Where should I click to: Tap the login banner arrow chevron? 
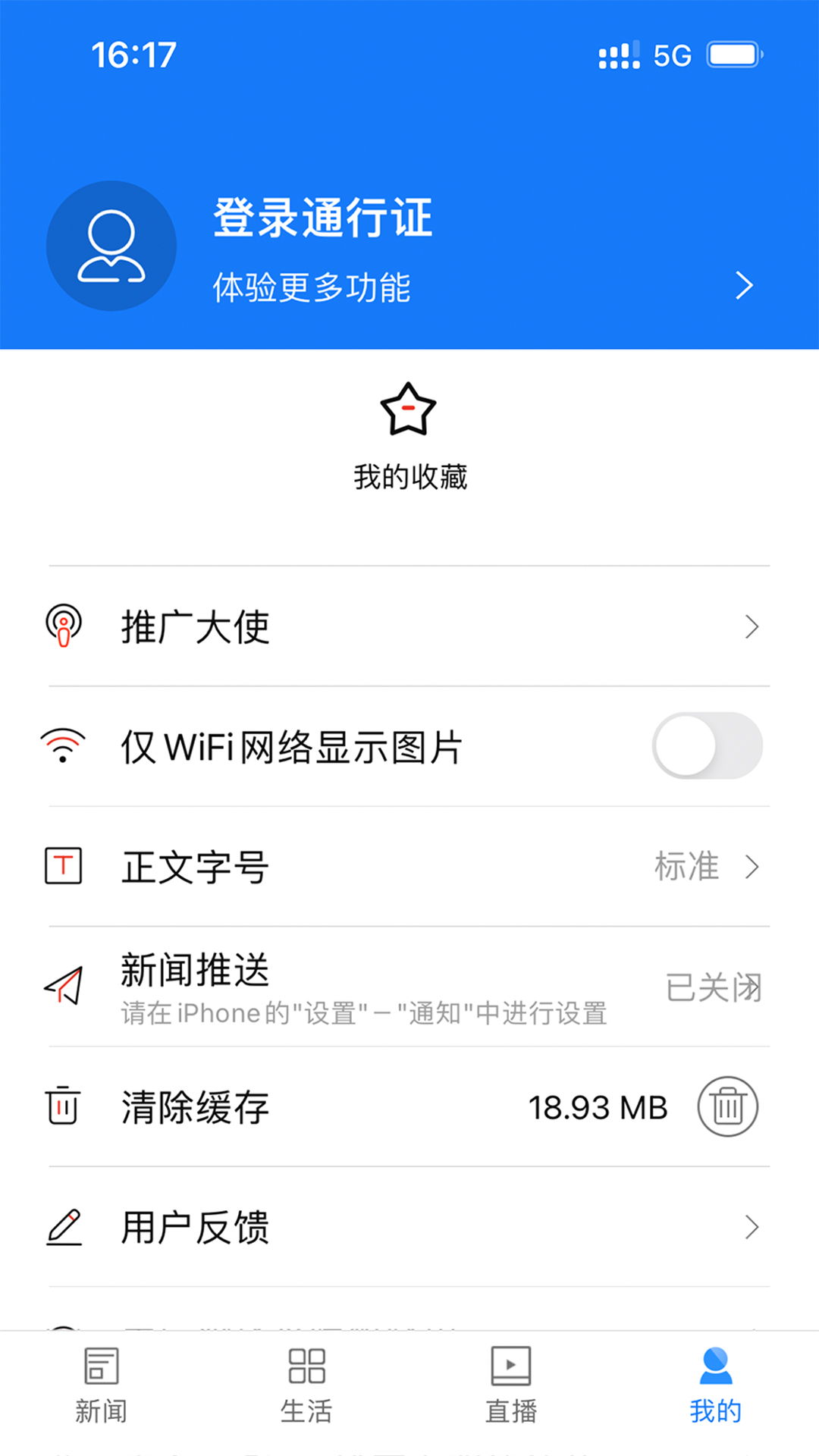pyautogui.click(x=743, y=287)
